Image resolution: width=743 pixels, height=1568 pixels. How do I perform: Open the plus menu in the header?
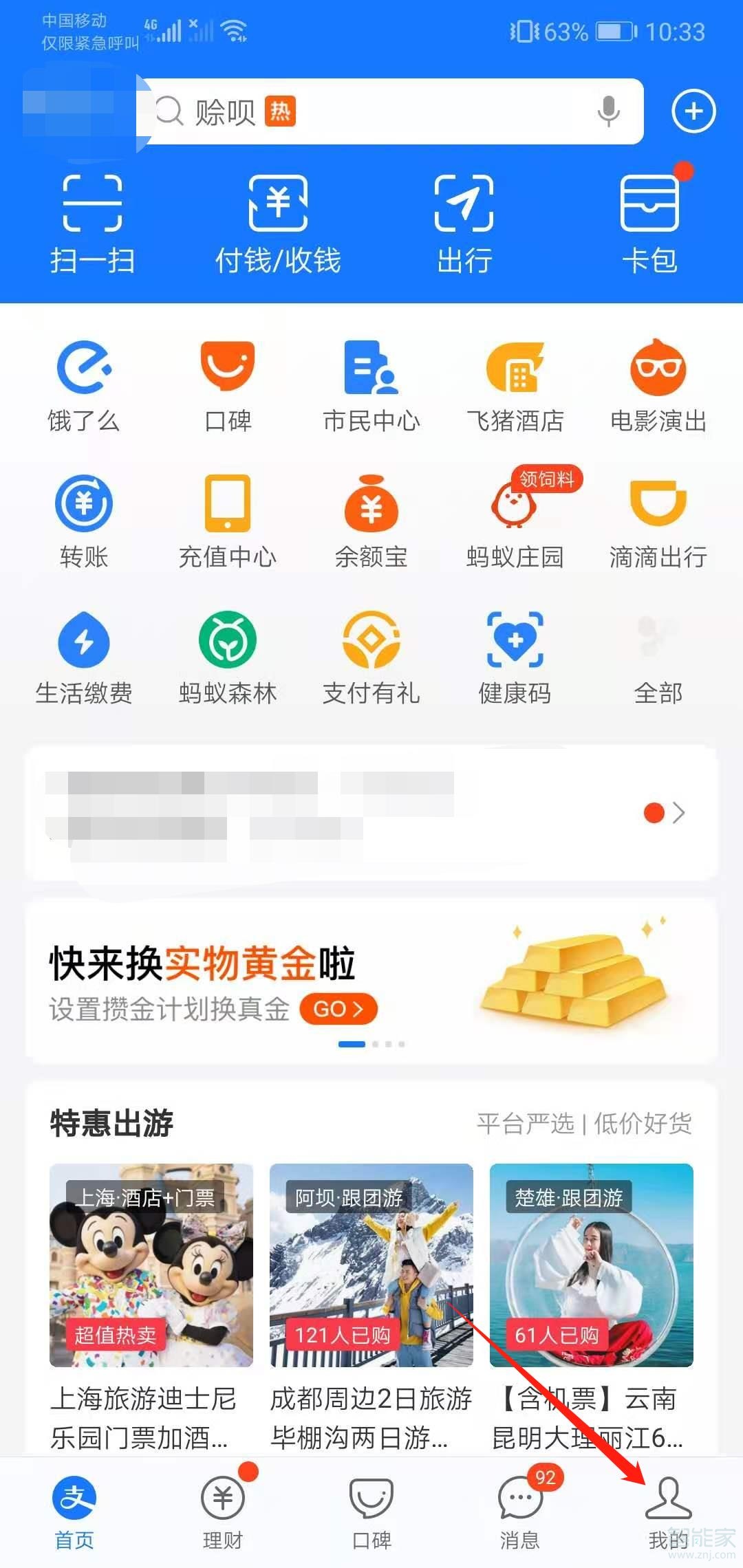tap(693, 111)
